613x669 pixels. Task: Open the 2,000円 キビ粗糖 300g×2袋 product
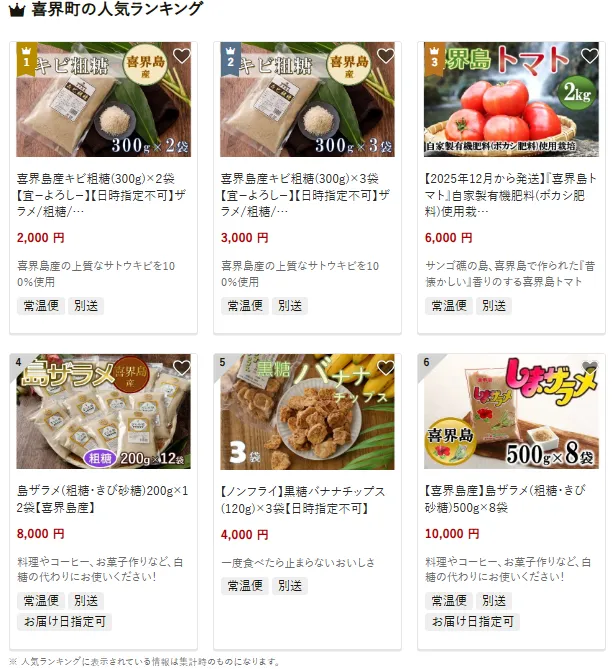click(x=104, y=195)
